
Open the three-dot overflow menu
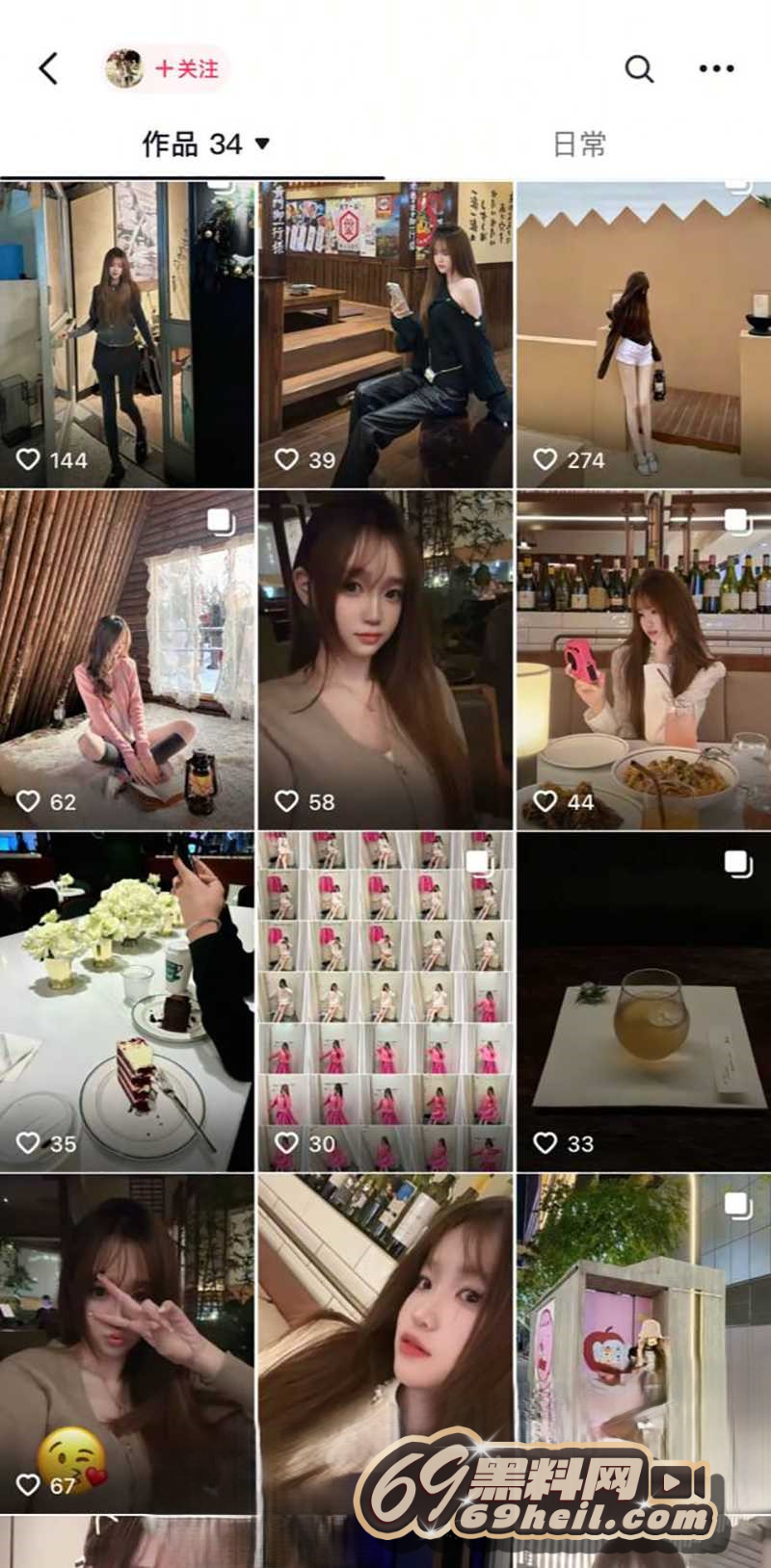pos(716,68)
